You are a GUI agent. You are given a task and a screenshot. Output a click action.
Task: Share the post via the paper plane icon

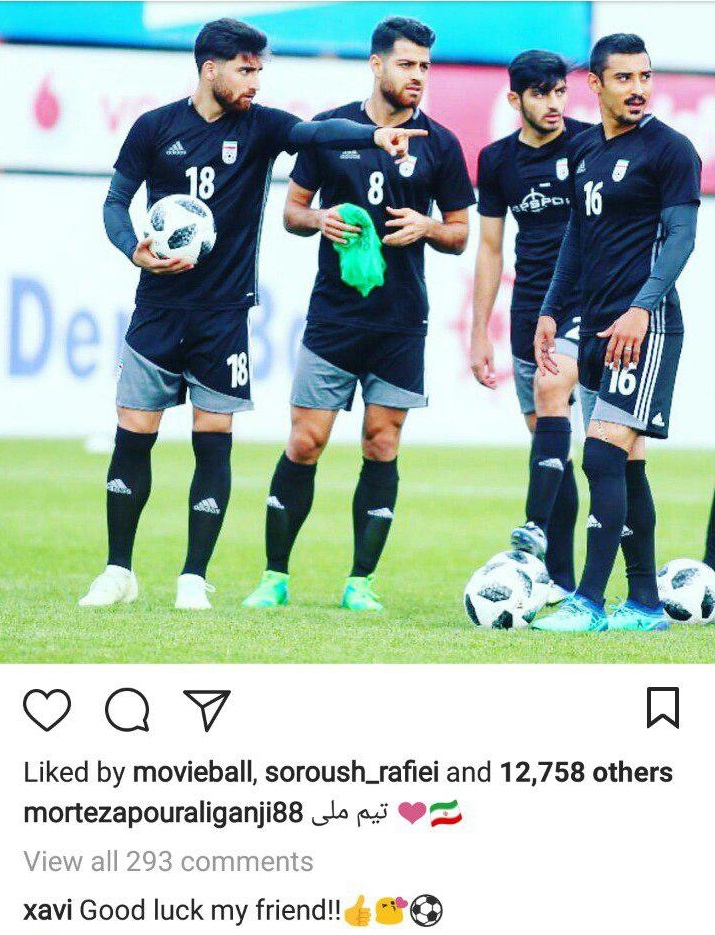207,709
